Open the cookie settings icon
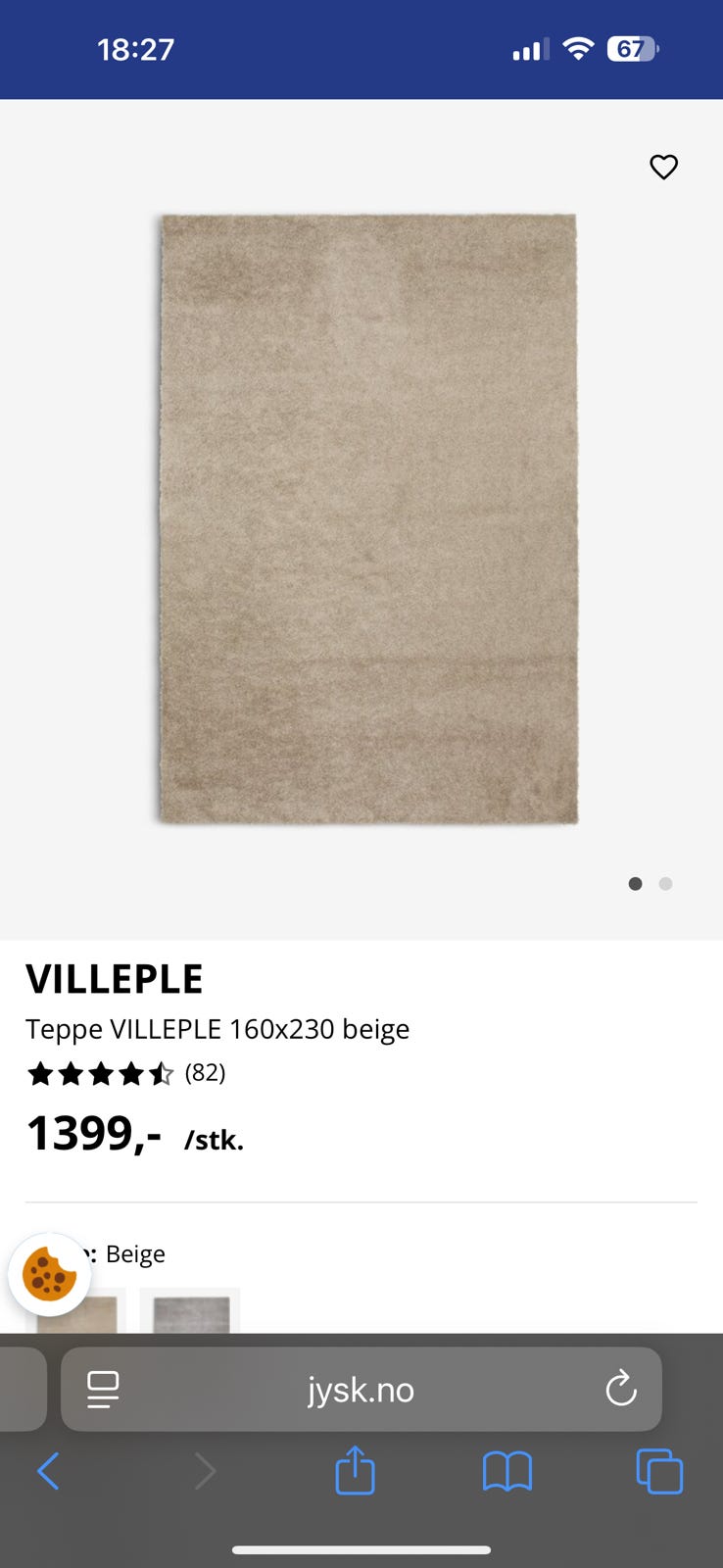The image size is (723, 1568). (49, 1275)
